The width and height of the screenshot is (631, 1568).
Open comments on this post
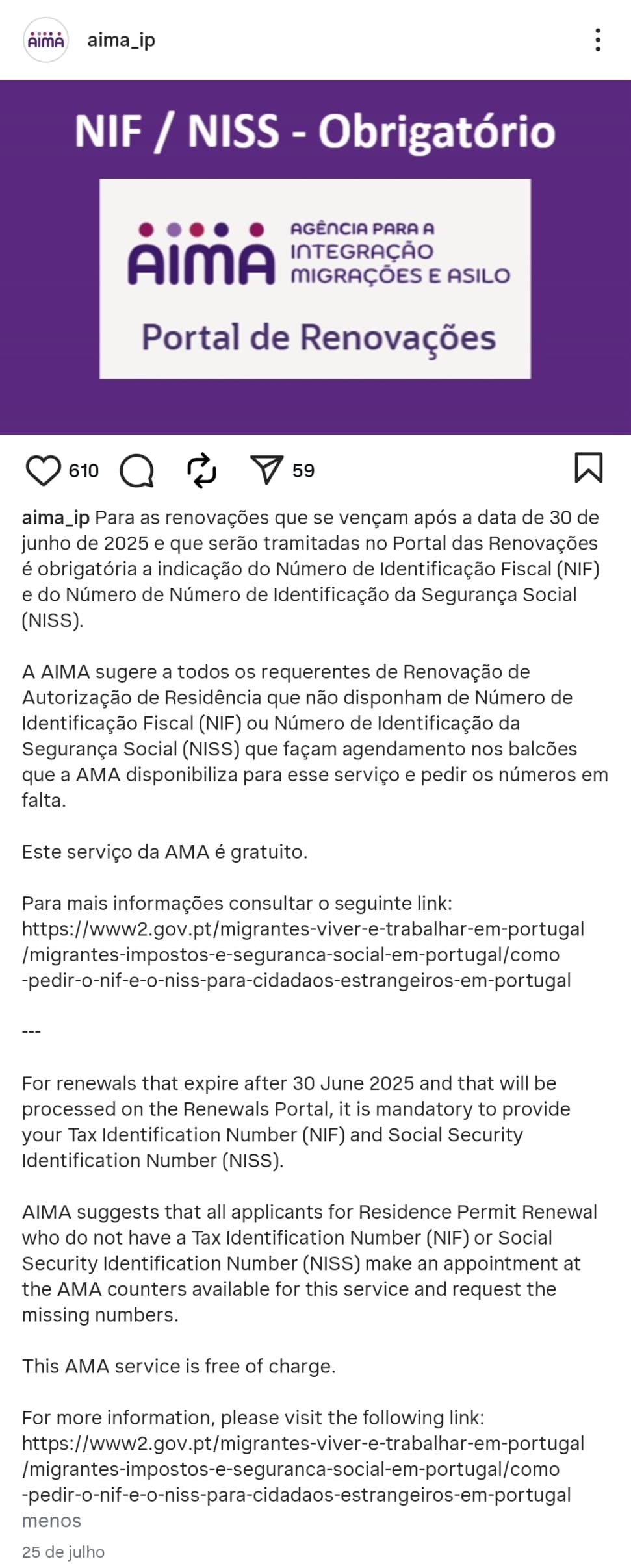click(x=137, y=470)
